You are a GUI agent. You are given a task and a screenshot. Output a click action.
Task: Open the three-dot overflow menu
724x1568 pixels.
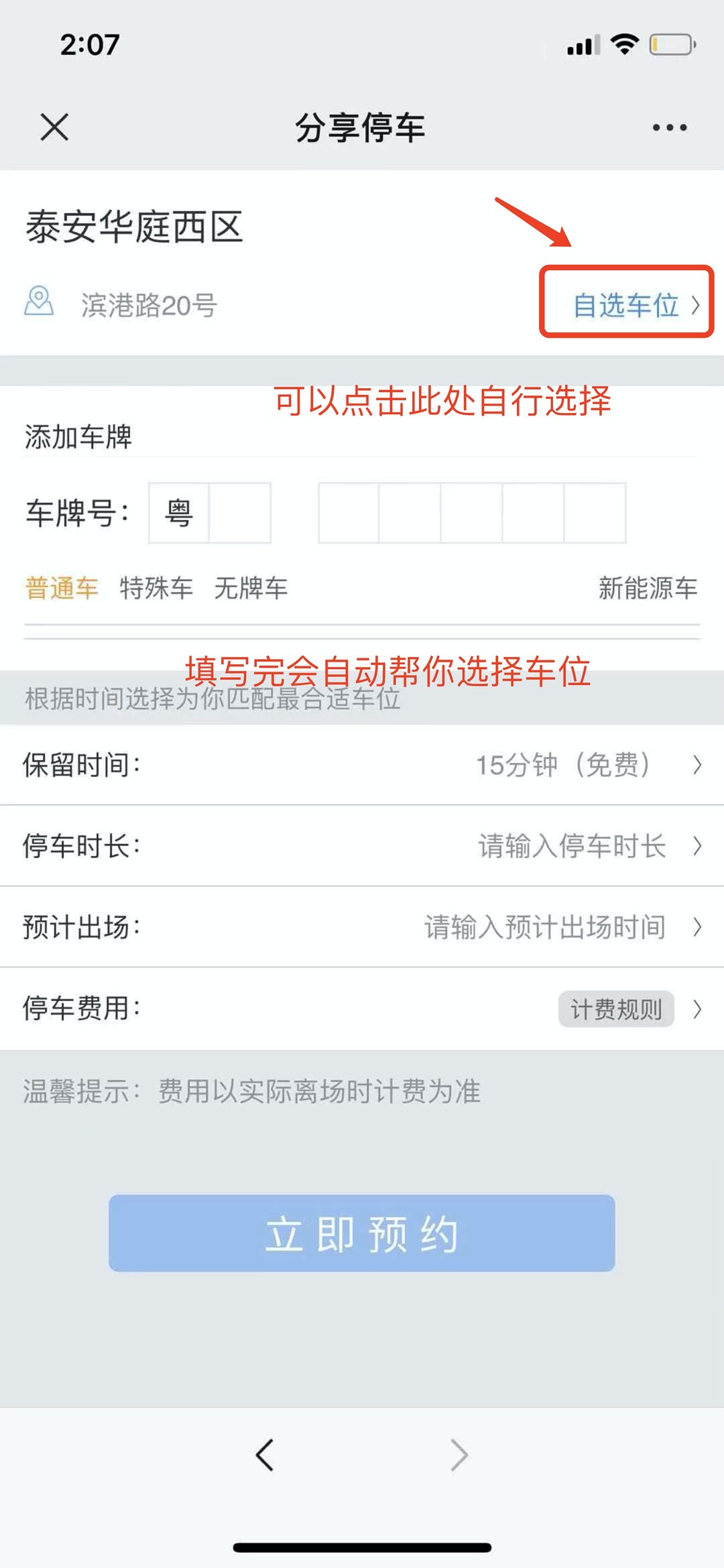(669, 127)
